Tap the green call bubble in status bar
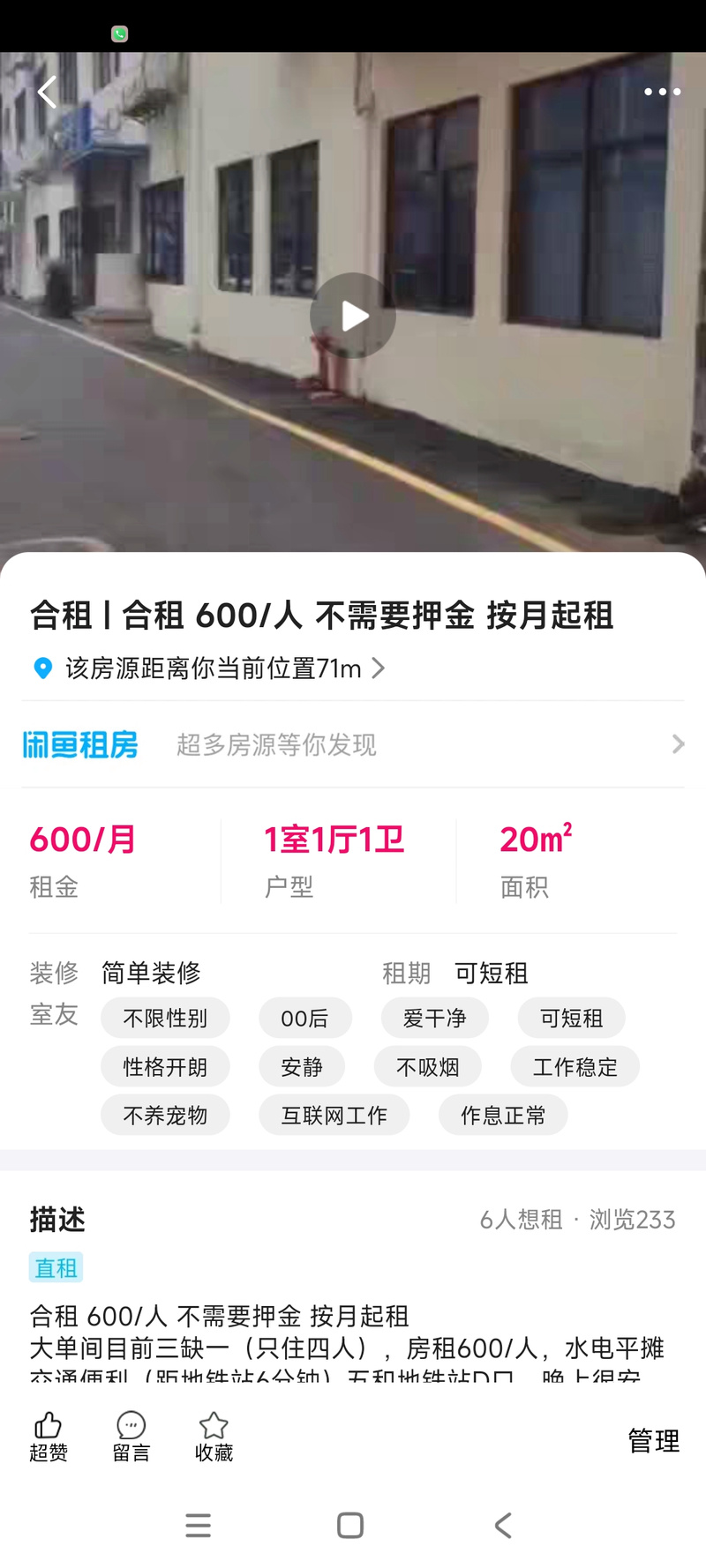 [118, 33]
